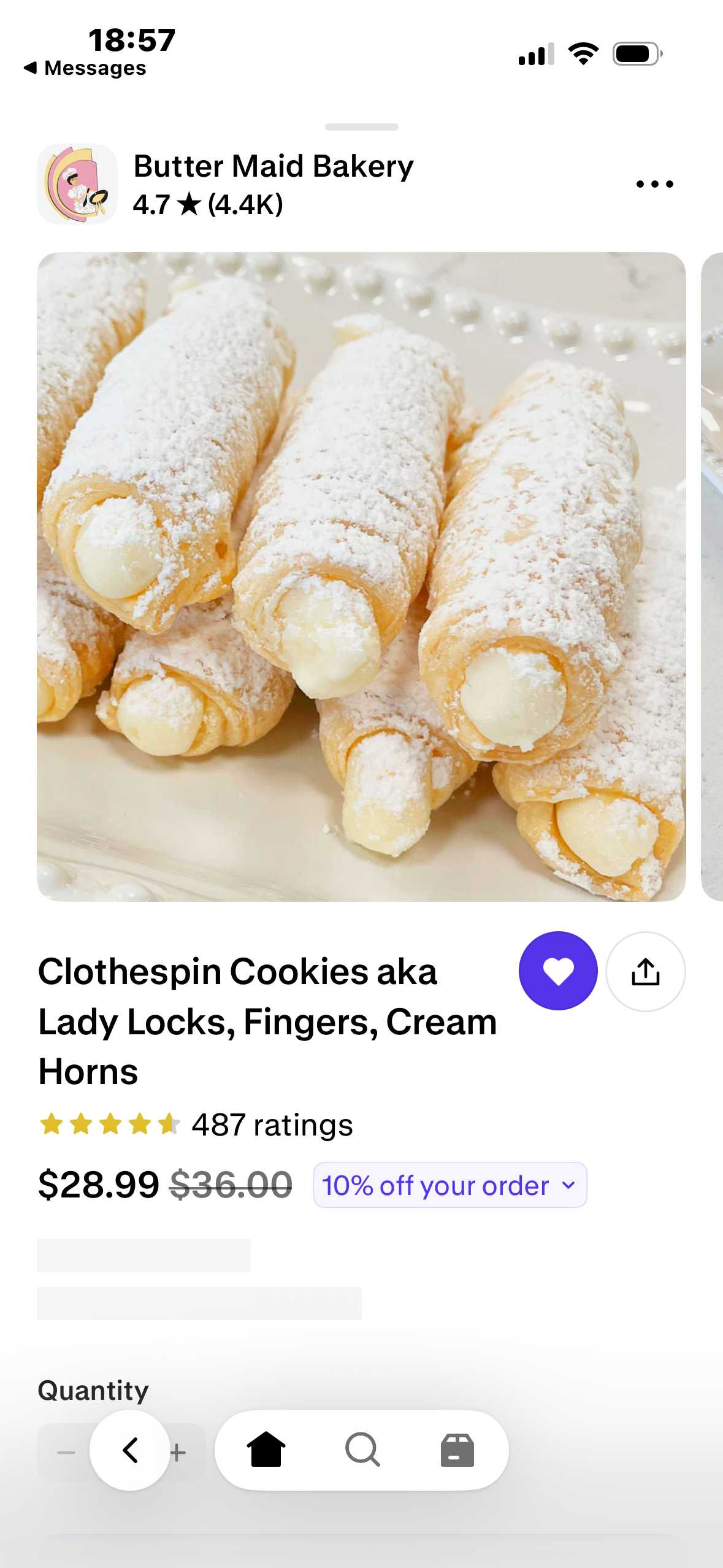This screenshot has width=723, height=1568.
Task: View the 487 ratings
Action: pyautogui.click(x=272, y=1125)
